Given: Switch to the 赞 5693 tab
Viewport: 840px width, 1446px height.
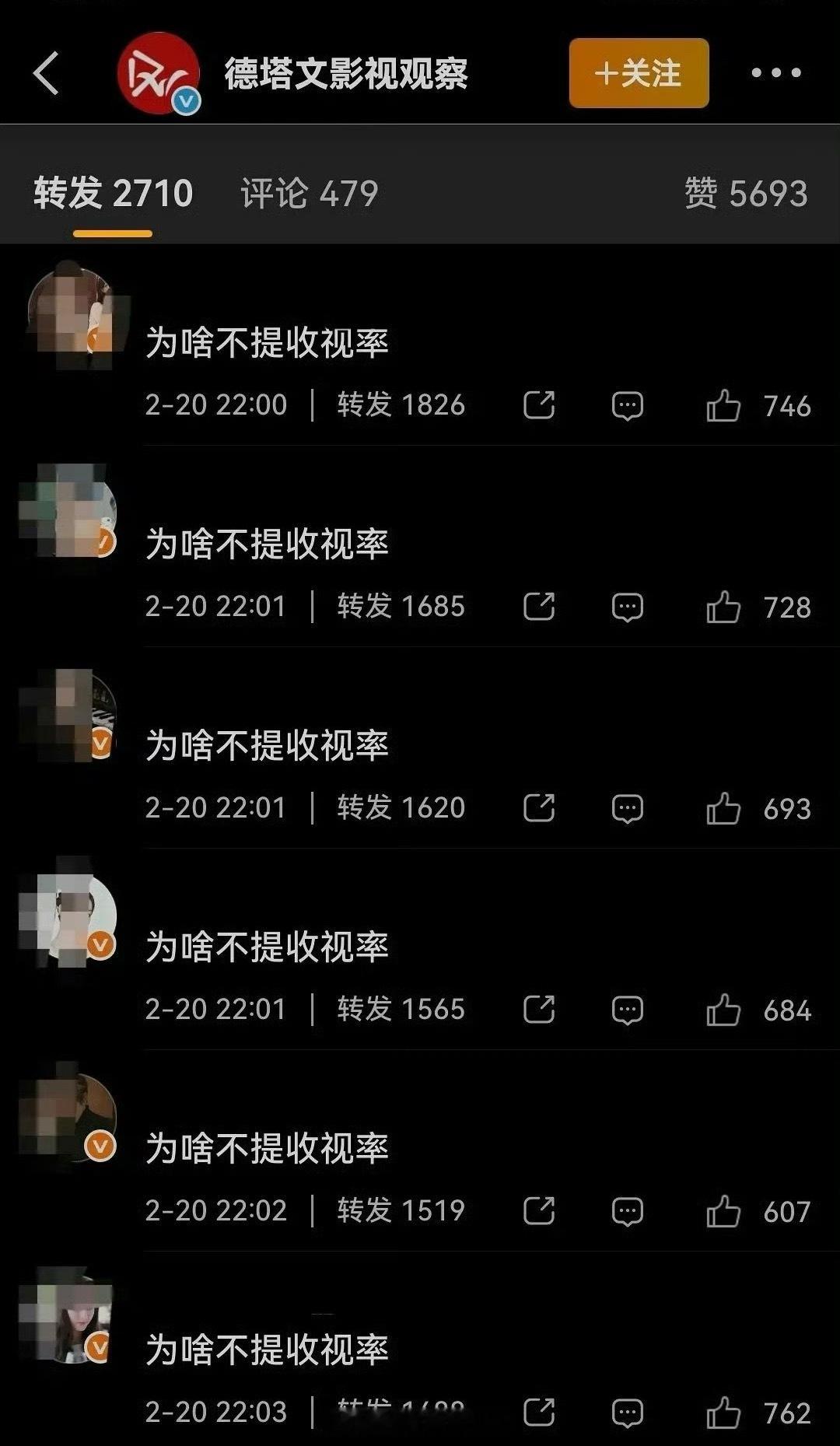Looking at the screenshot, I should pyautogui.click(x=748, y=194).
